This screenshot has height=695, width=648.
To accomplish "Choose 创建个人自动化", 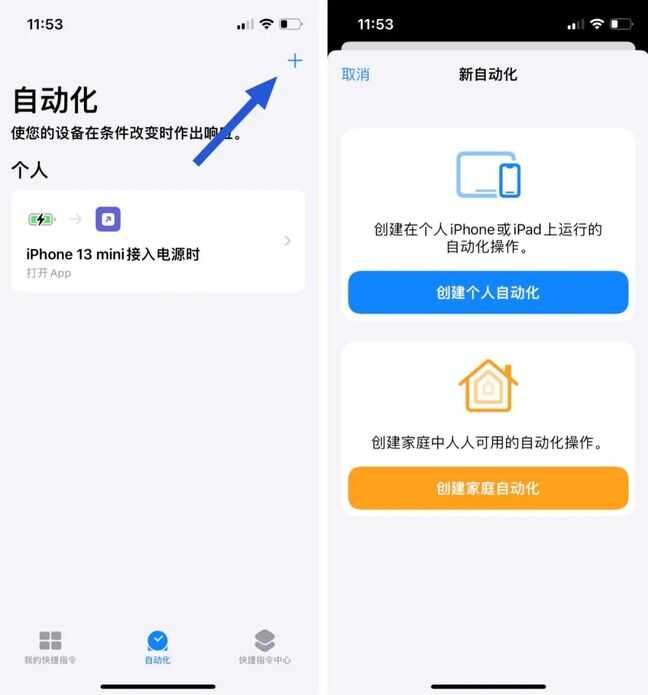I will pos(488,292).
